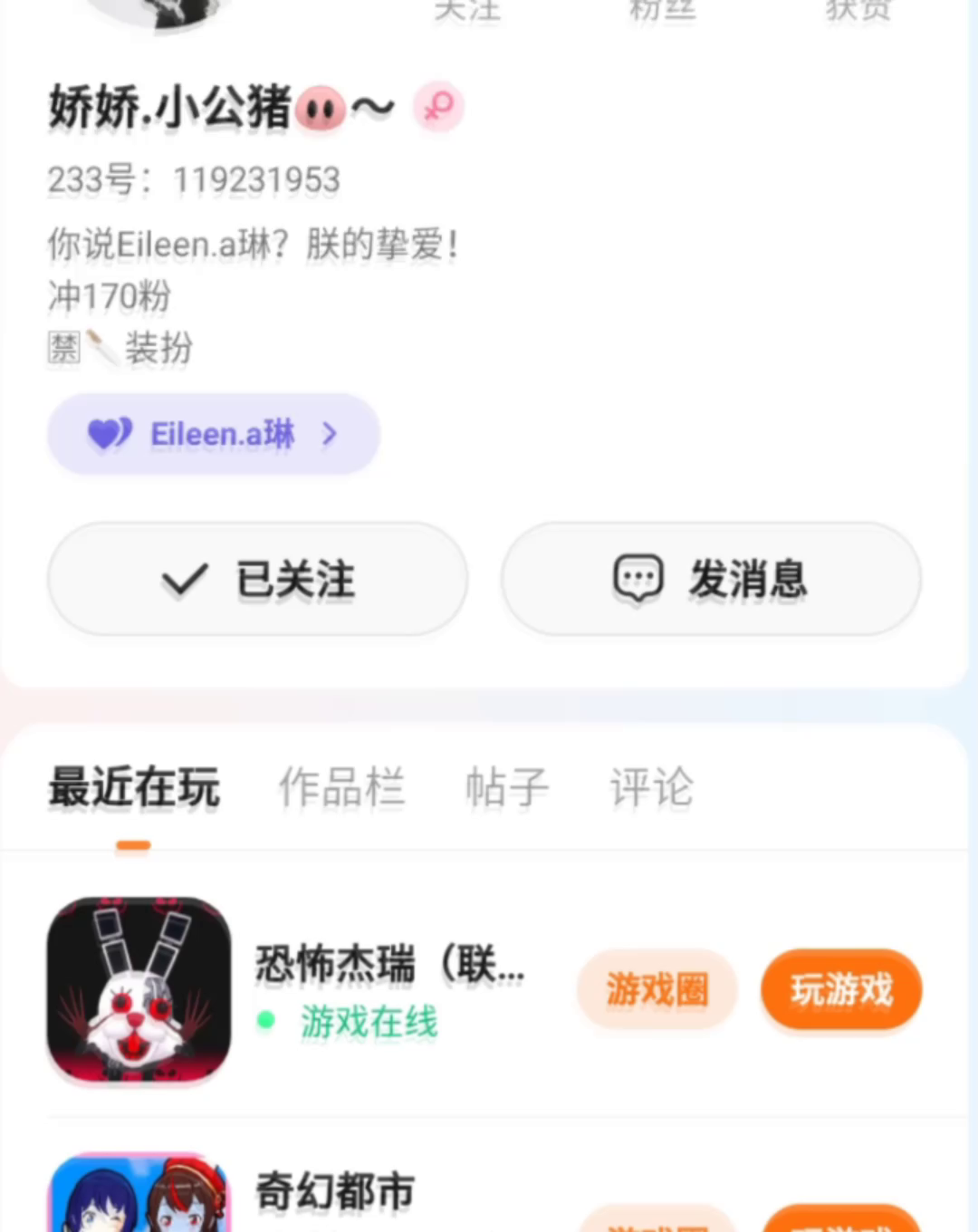The height and width of the screenshot is (1232, 978).
Task: Open the Eileen.a琳 linked profile chip
Action: pyautogui.click(x=214, y=435)
